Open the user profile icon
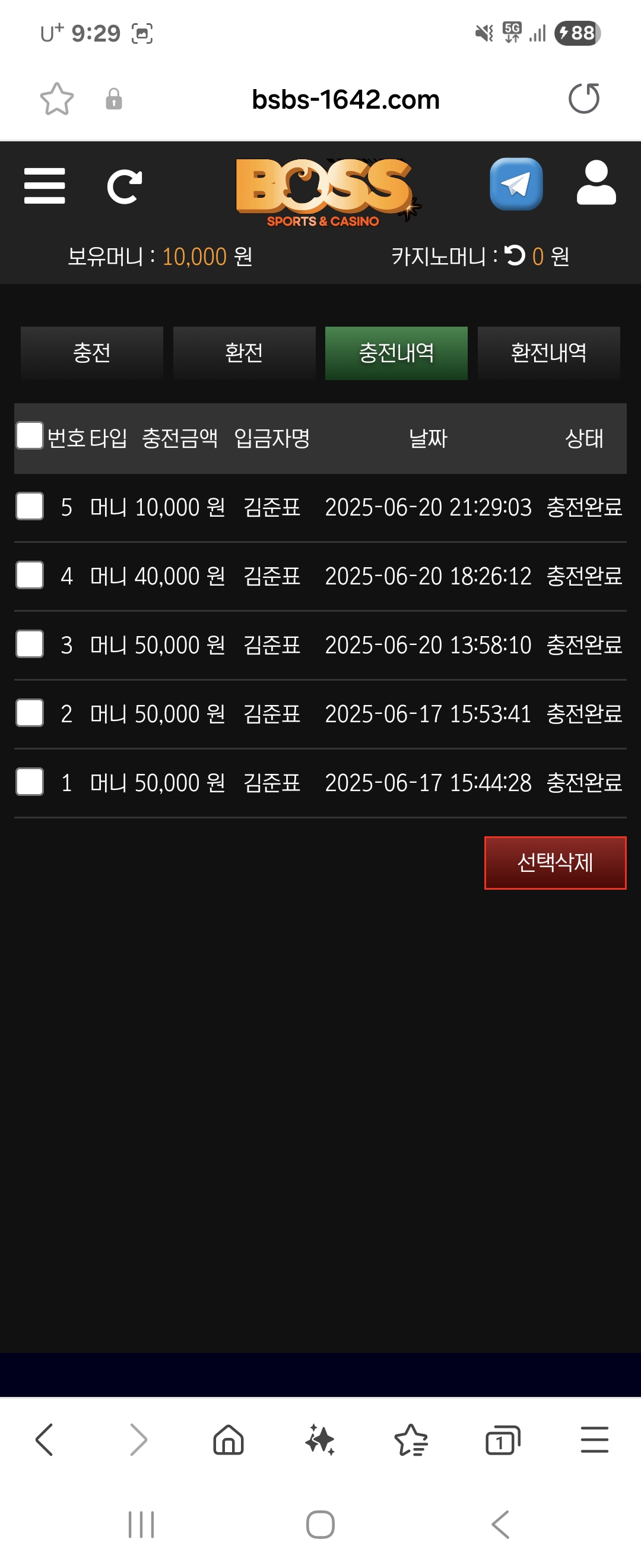 [596, 183]
